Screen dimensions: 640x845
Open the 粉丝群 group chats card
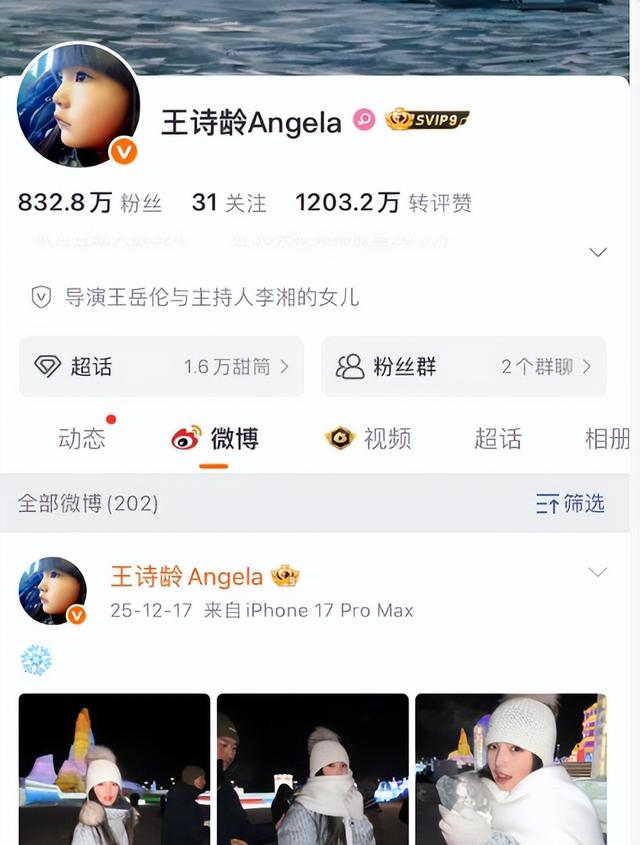click(463, 367)
